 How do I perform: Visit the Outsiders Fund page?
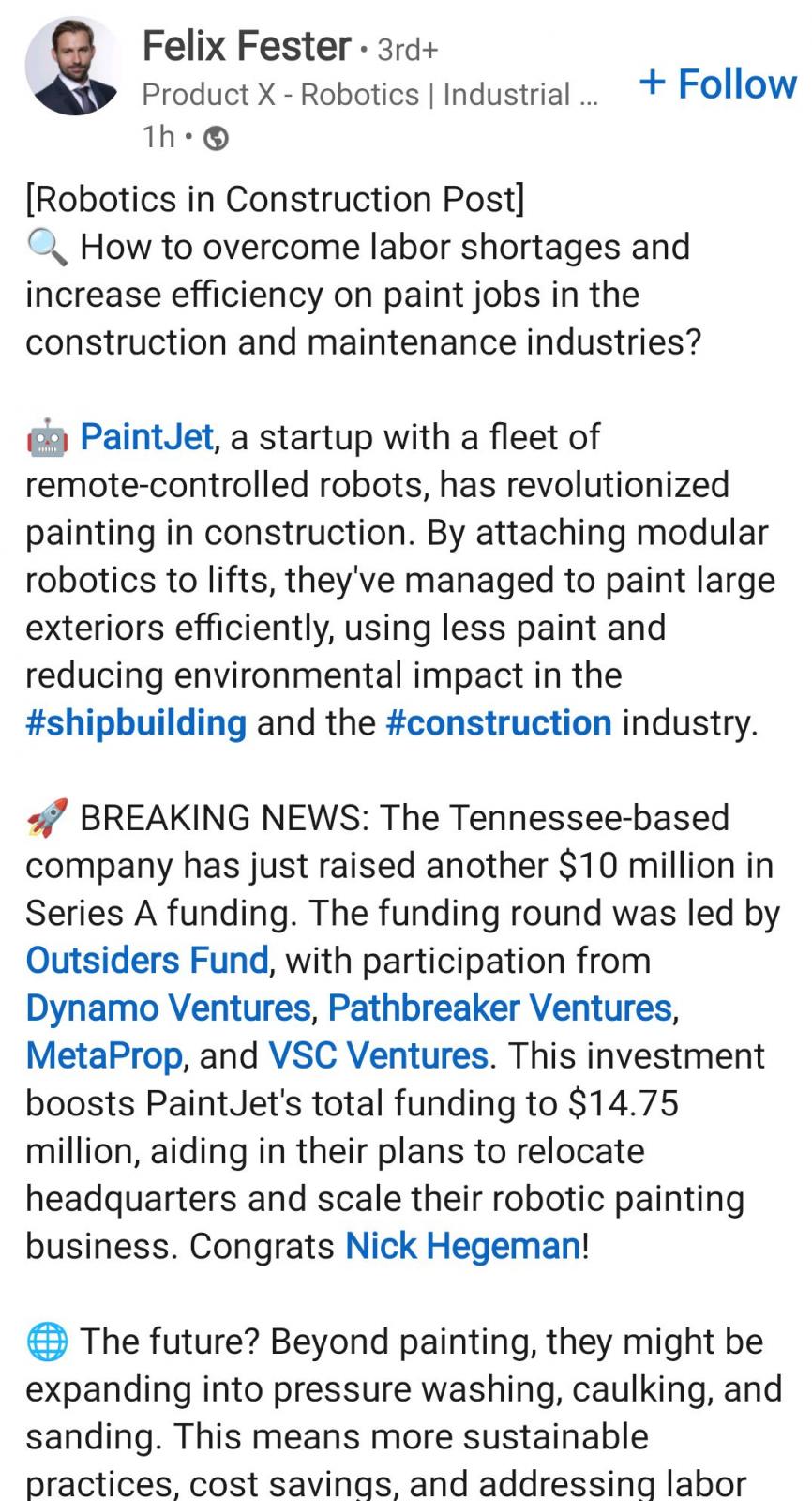click(147, 961)
